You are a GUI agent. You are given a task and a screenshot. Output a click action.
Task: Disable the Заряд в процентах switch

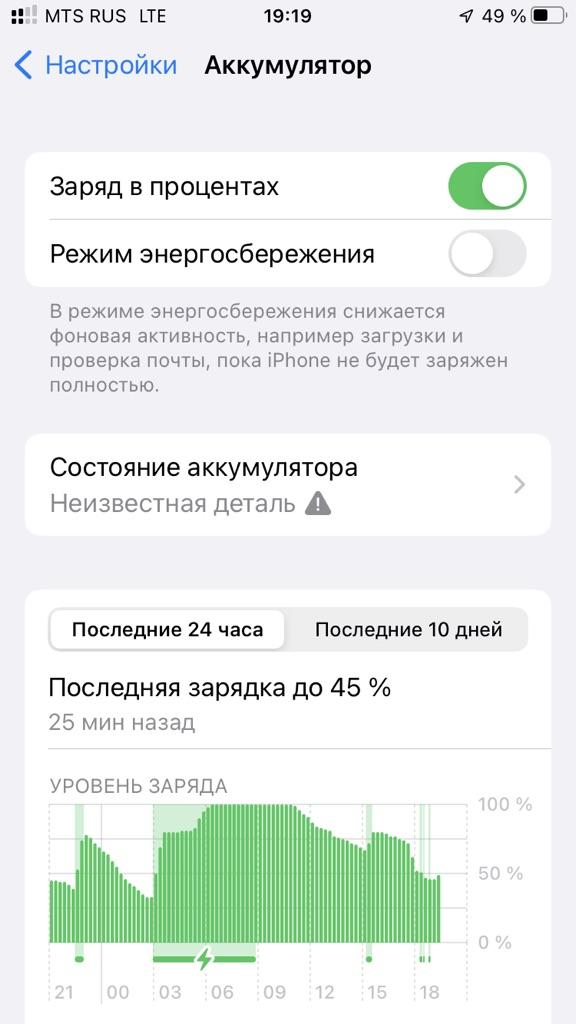coord(487,186)
